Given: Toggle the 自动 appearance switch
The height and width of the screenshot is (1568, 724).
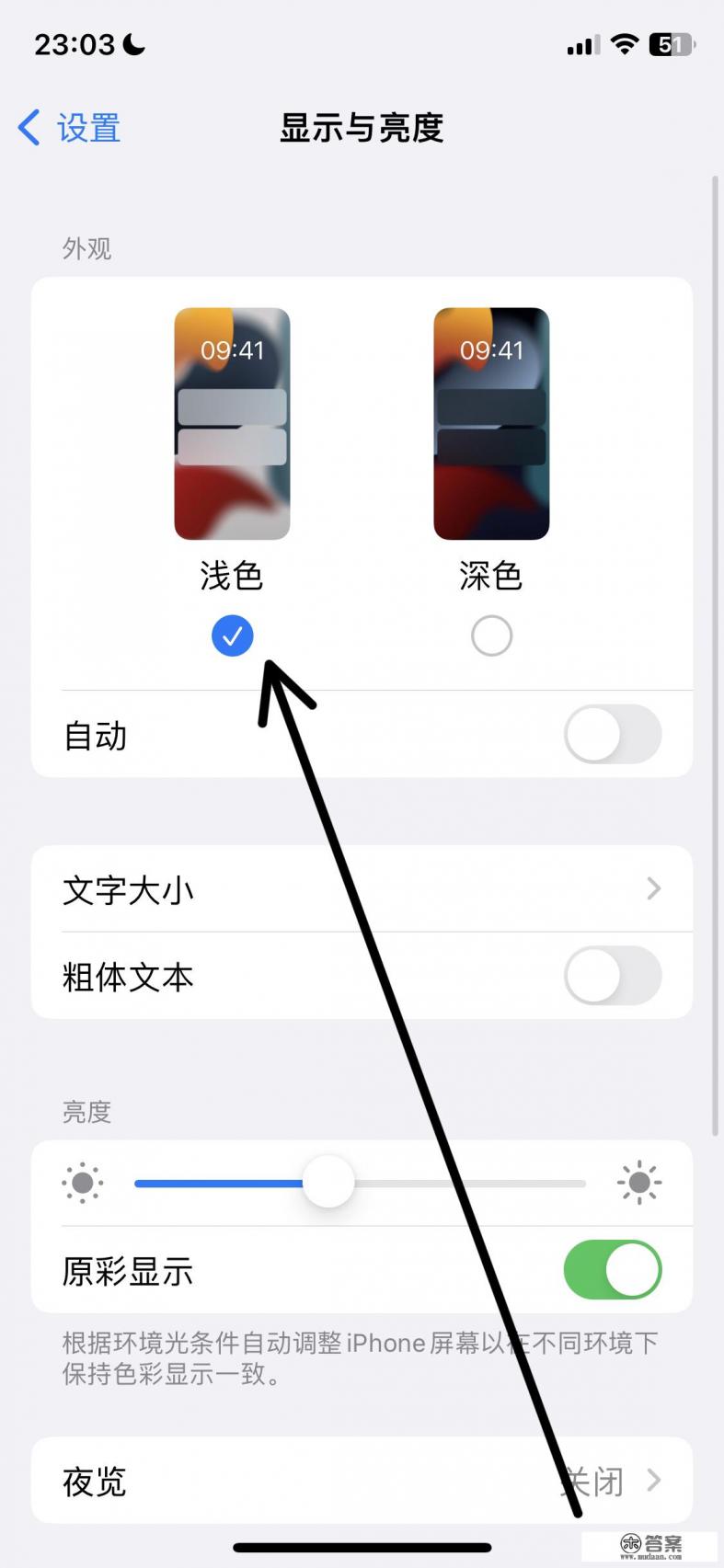Looking at the screenshot, I should tap(614, 734).
